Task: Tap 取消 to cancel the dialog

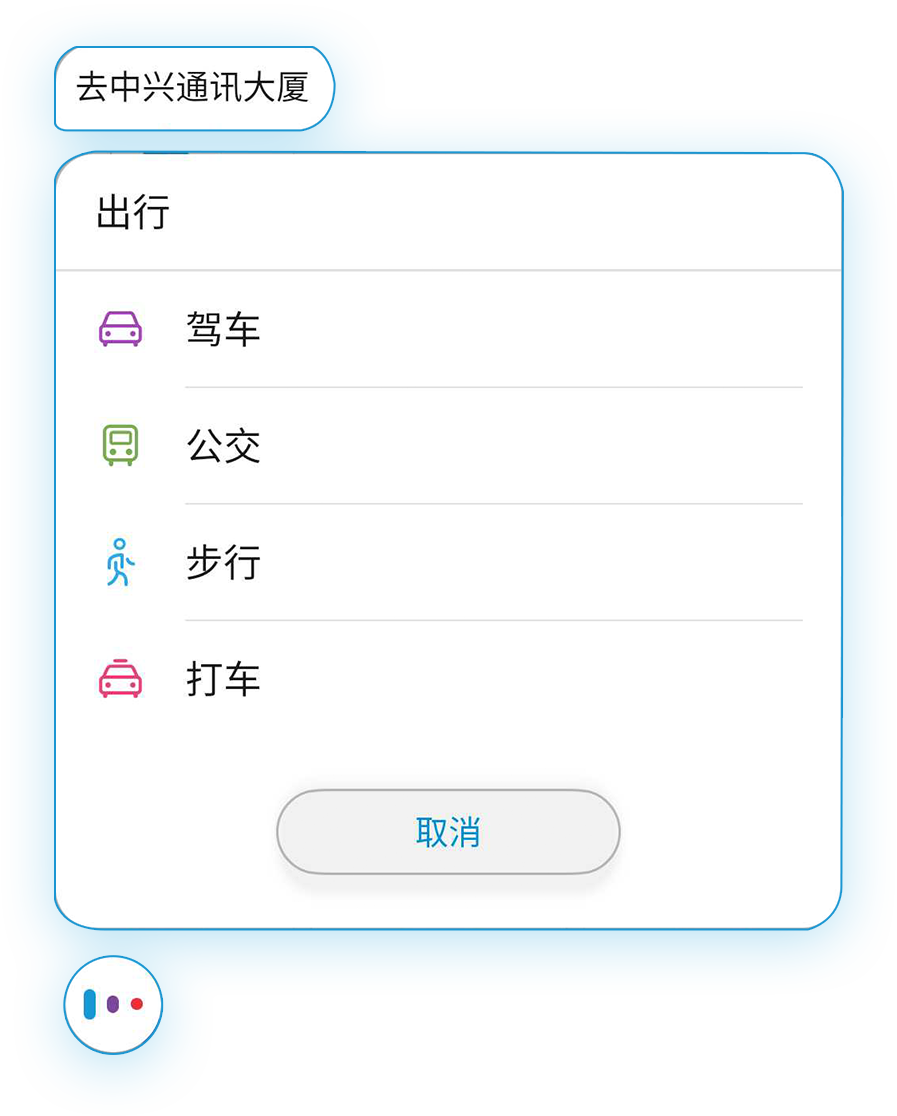Action: point(448,832)
